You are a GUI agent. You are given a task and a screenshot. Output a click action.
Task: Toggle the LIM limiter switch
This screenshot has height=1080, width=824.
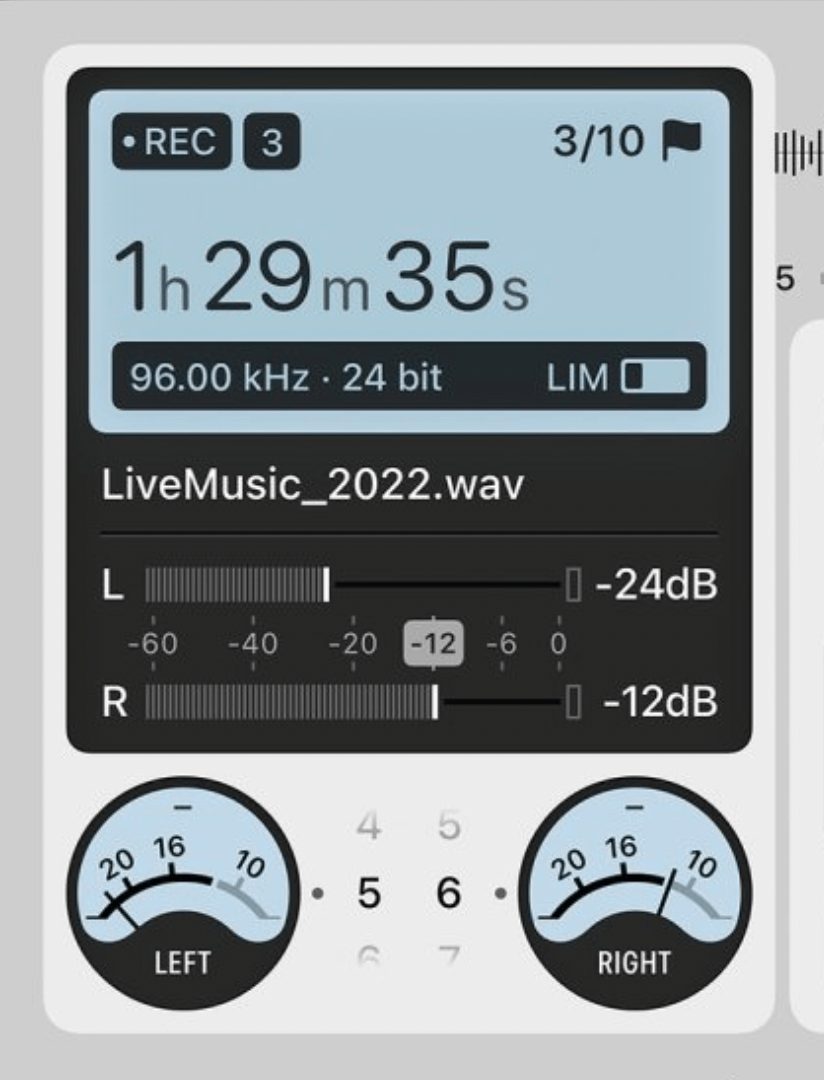point(656,377)
